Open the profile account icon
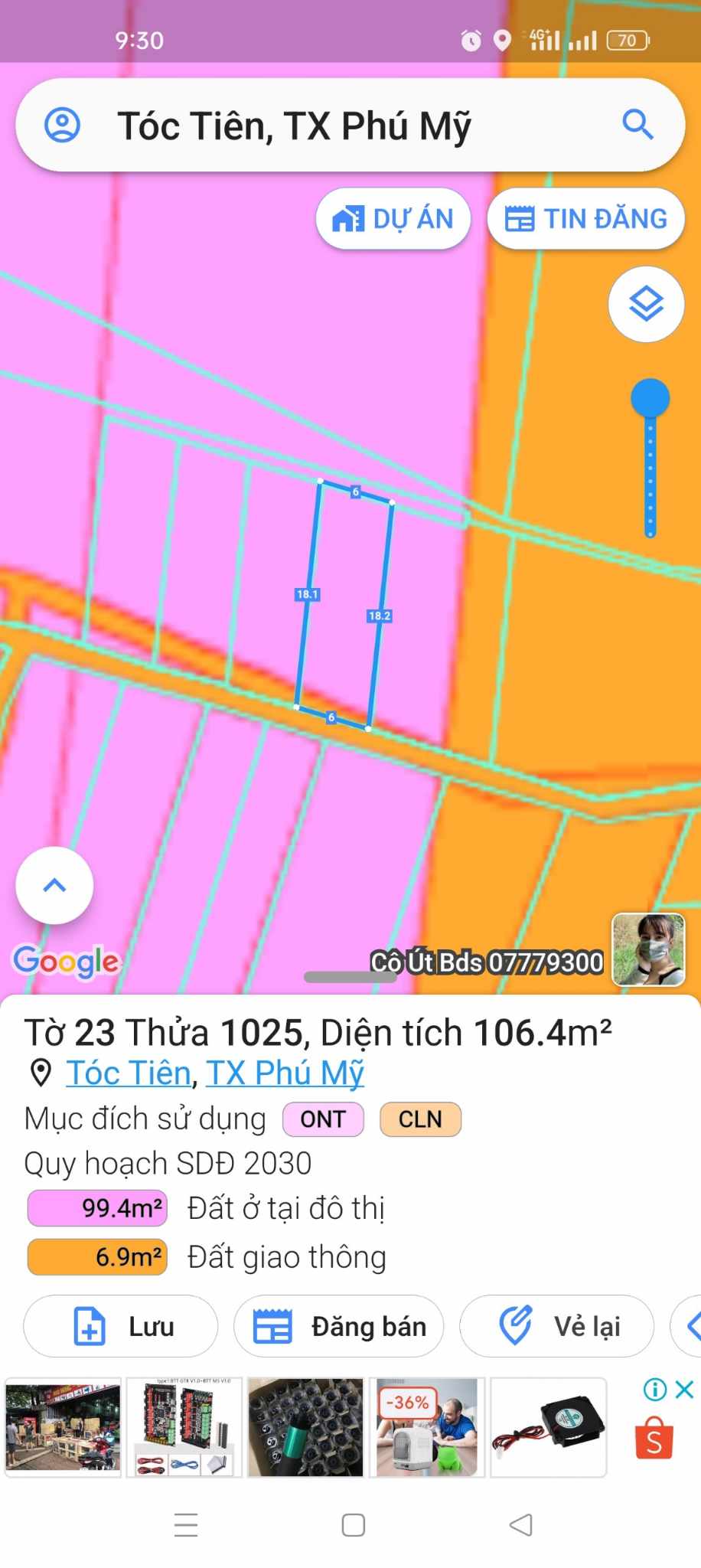701x1568 pixels. (62, 125)
